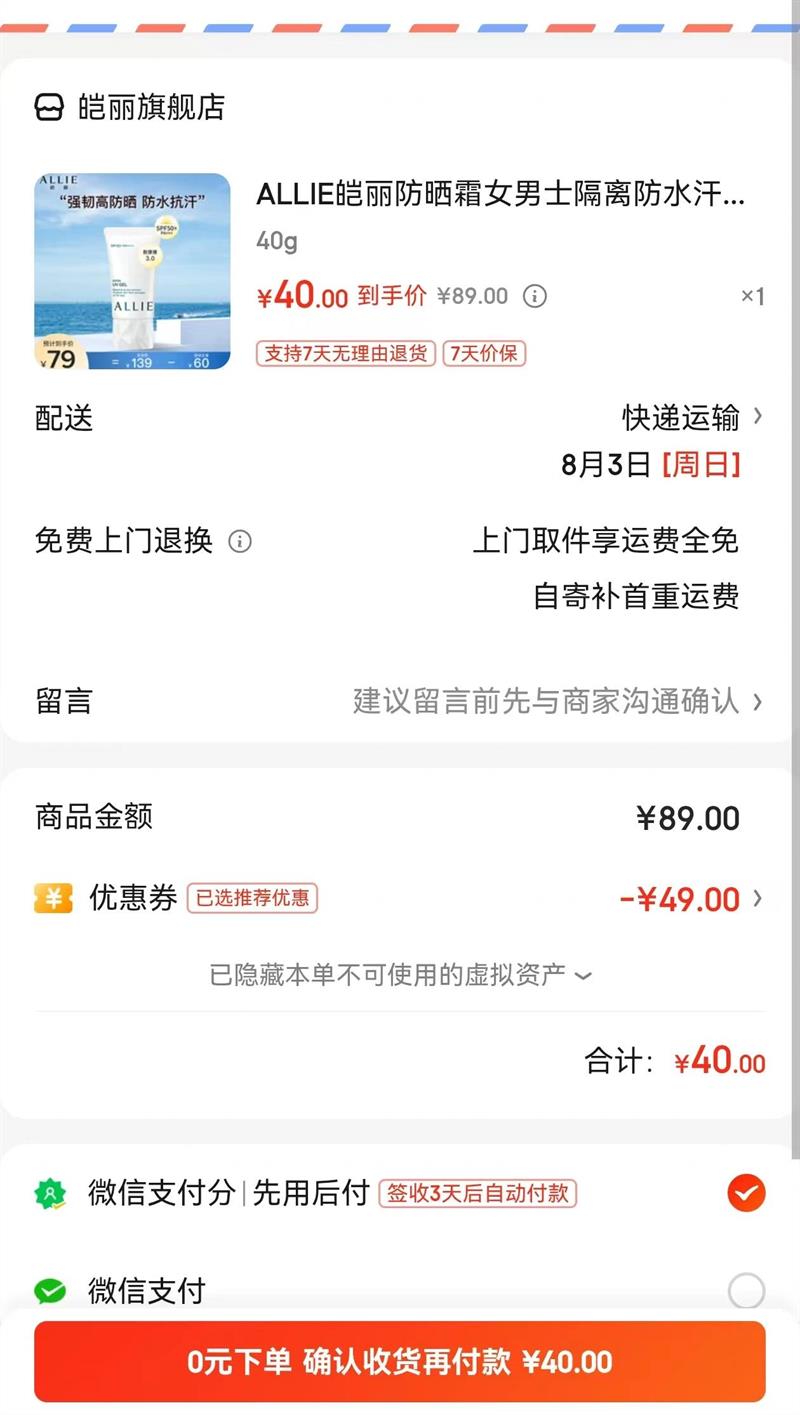Choose 微信支付 as payment method
Screen dimensions: 800x1415
(x=746, y=1291)
